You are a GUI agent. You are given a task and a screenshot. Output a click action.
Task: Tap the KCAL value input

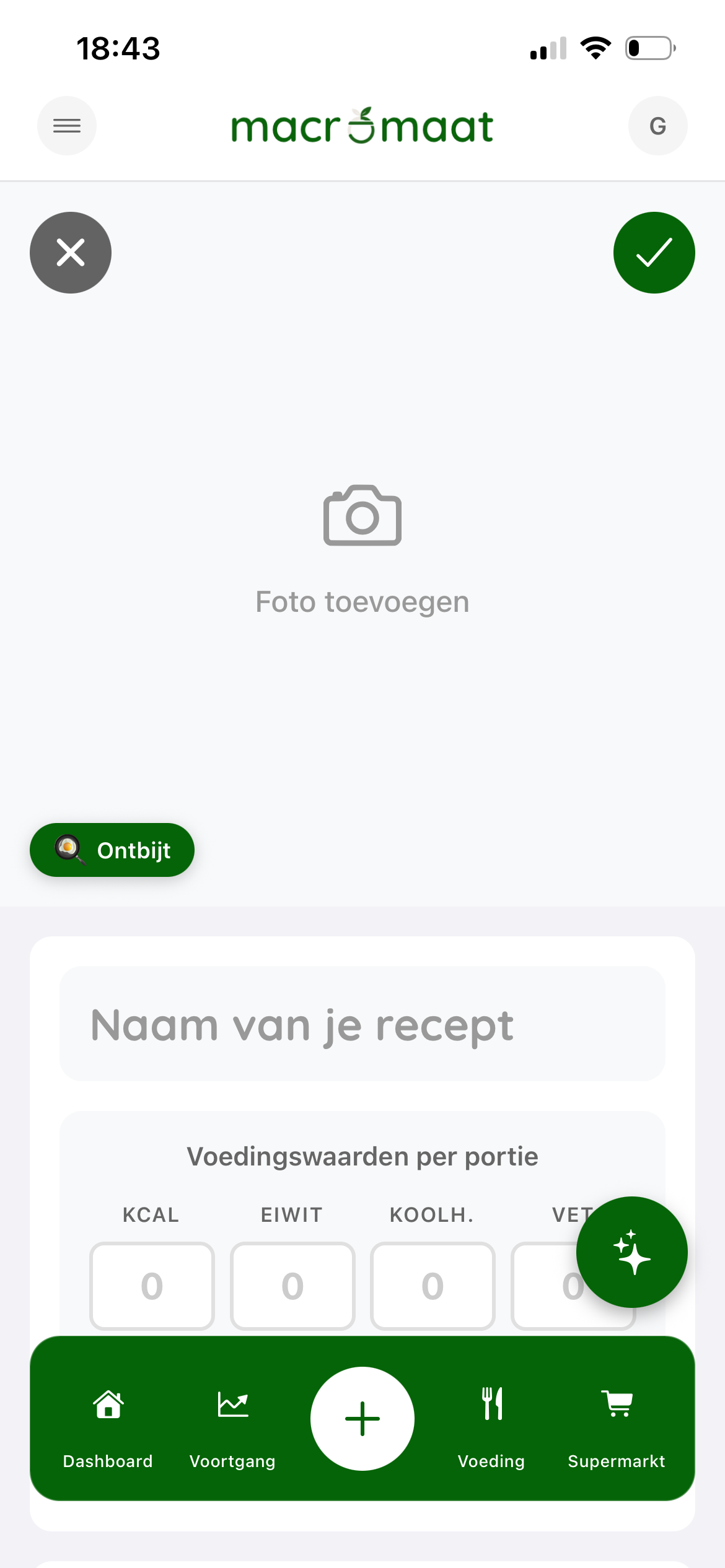151,1286
